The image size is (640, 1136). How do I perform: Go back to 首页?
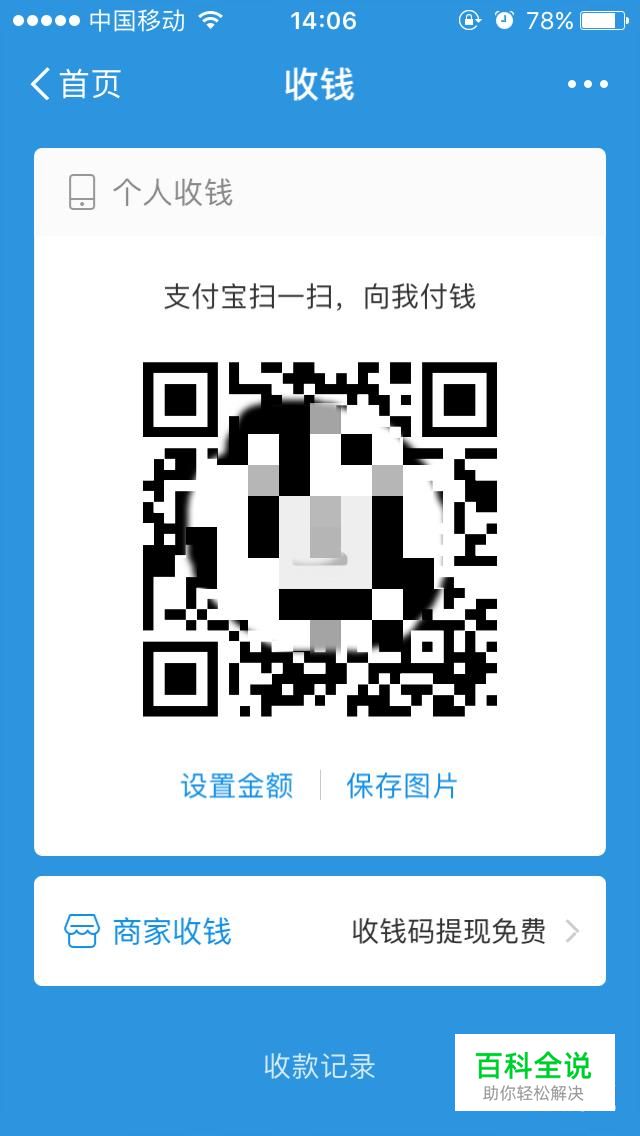[x=76, y=84]
